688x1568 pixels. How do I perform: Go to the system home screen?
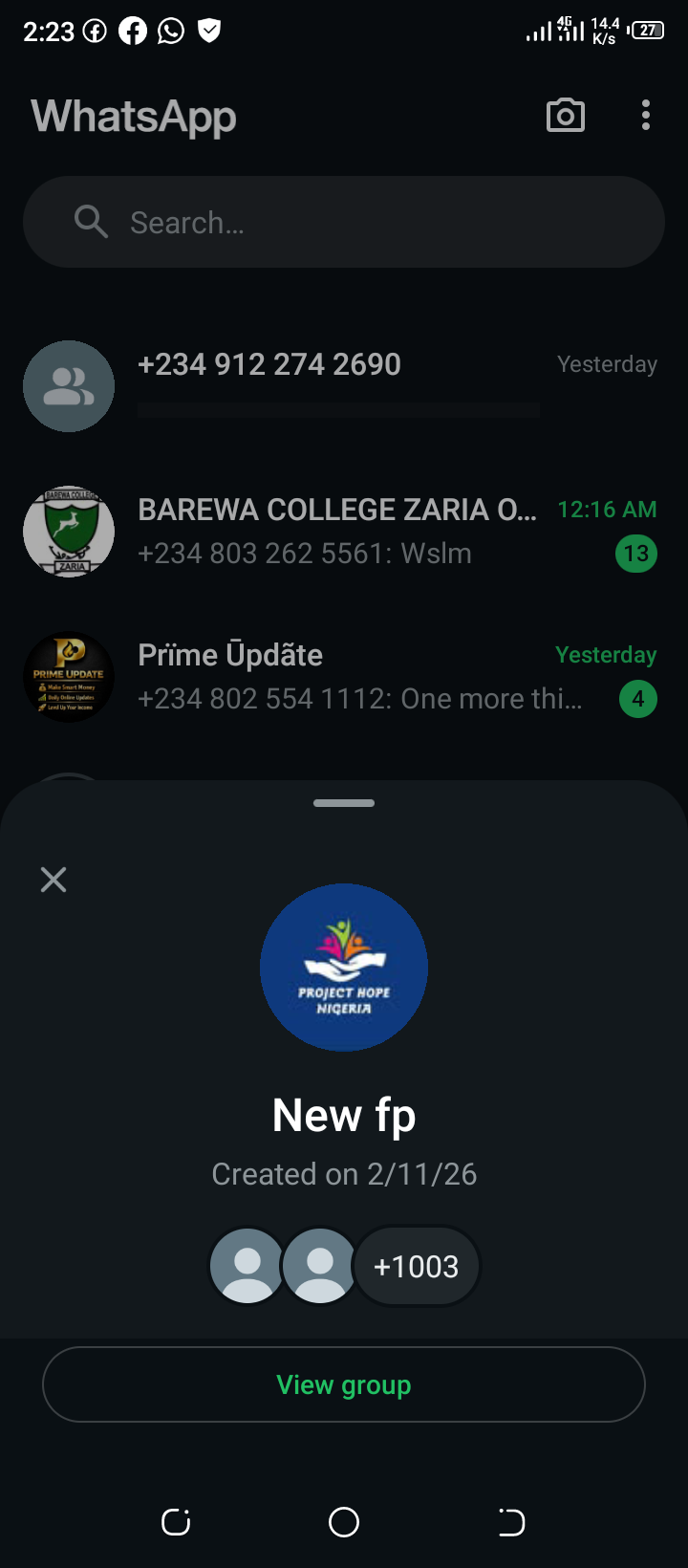point(344,1522)
